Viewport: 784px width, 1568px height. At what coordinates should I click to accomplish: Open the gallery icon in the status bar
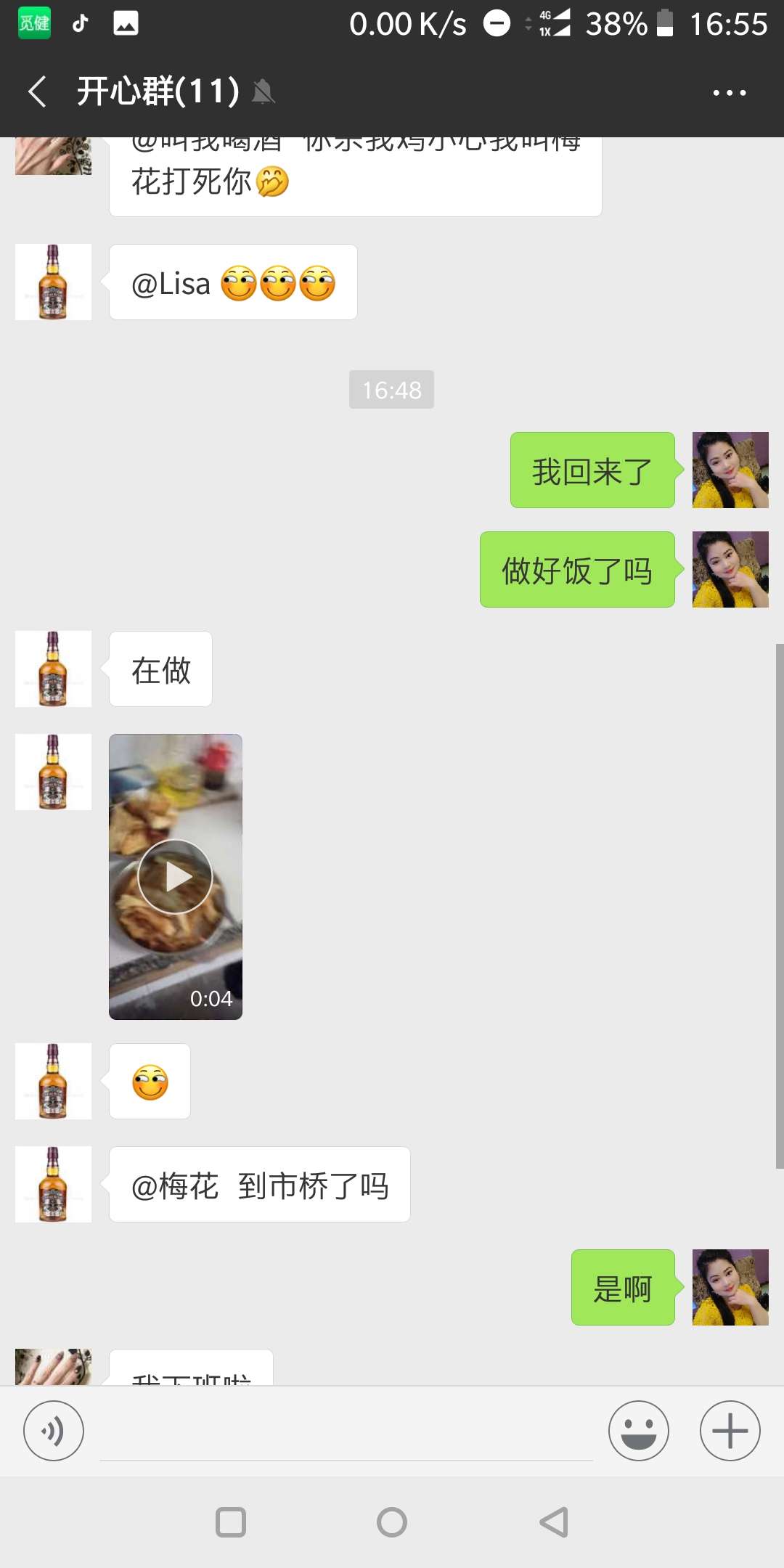(125, 23)
